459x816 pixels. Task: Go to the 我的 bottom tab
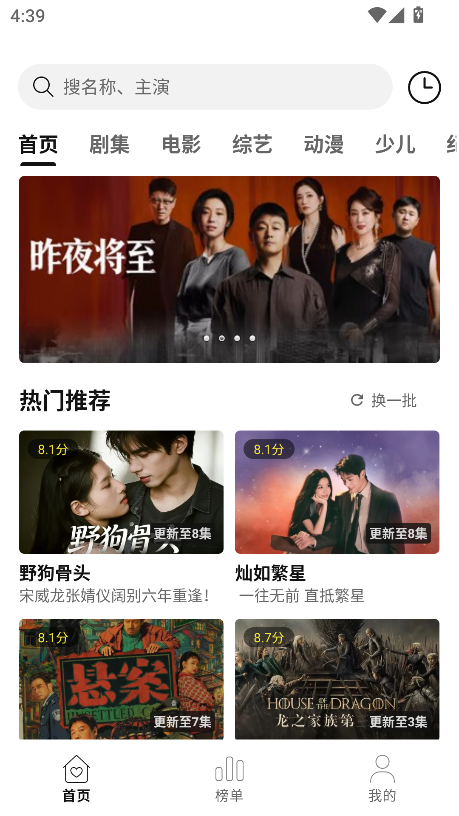point(382,779)
